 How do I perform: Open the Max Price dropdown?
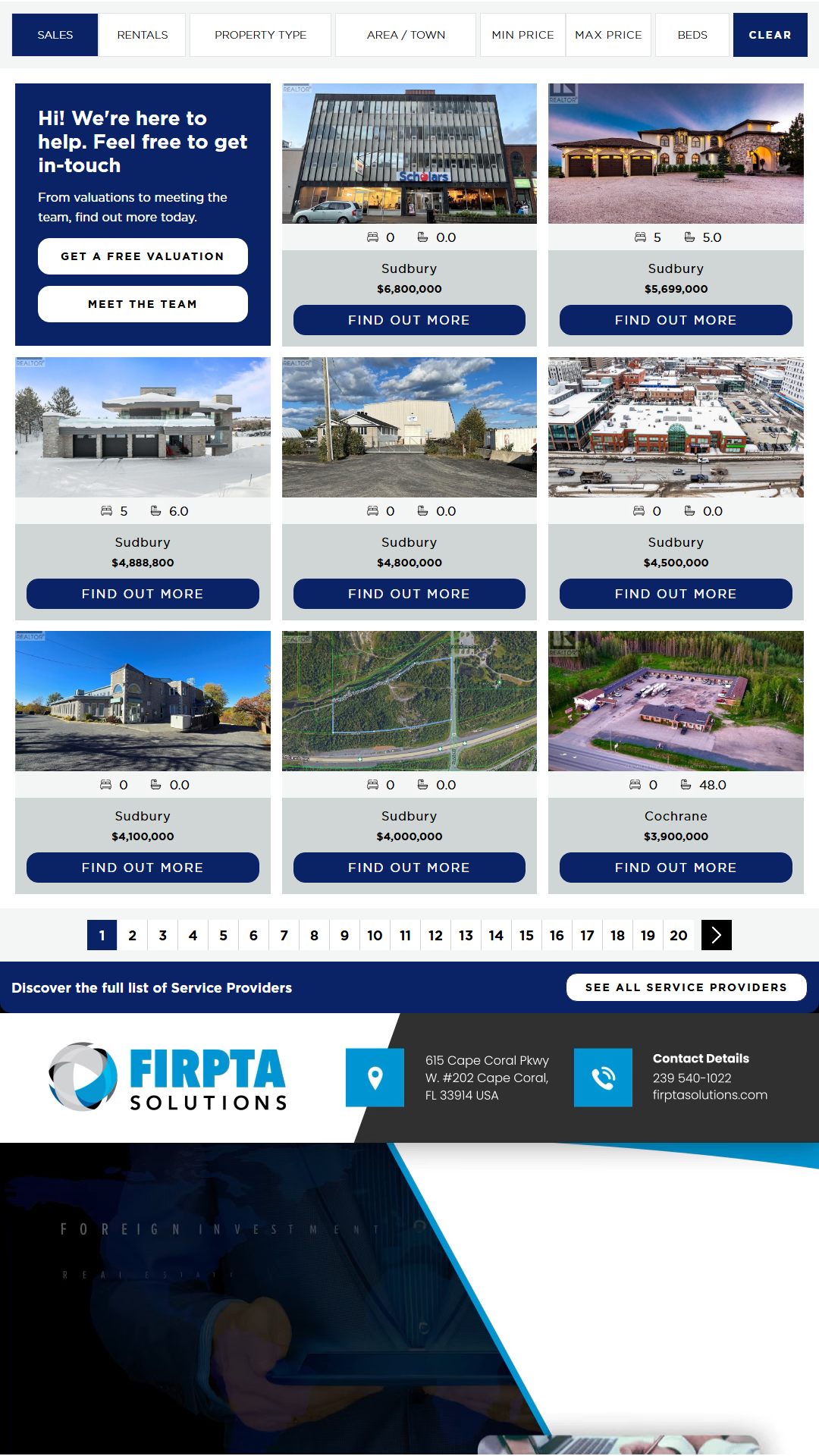pyautogui.click(x=608, y=35)
